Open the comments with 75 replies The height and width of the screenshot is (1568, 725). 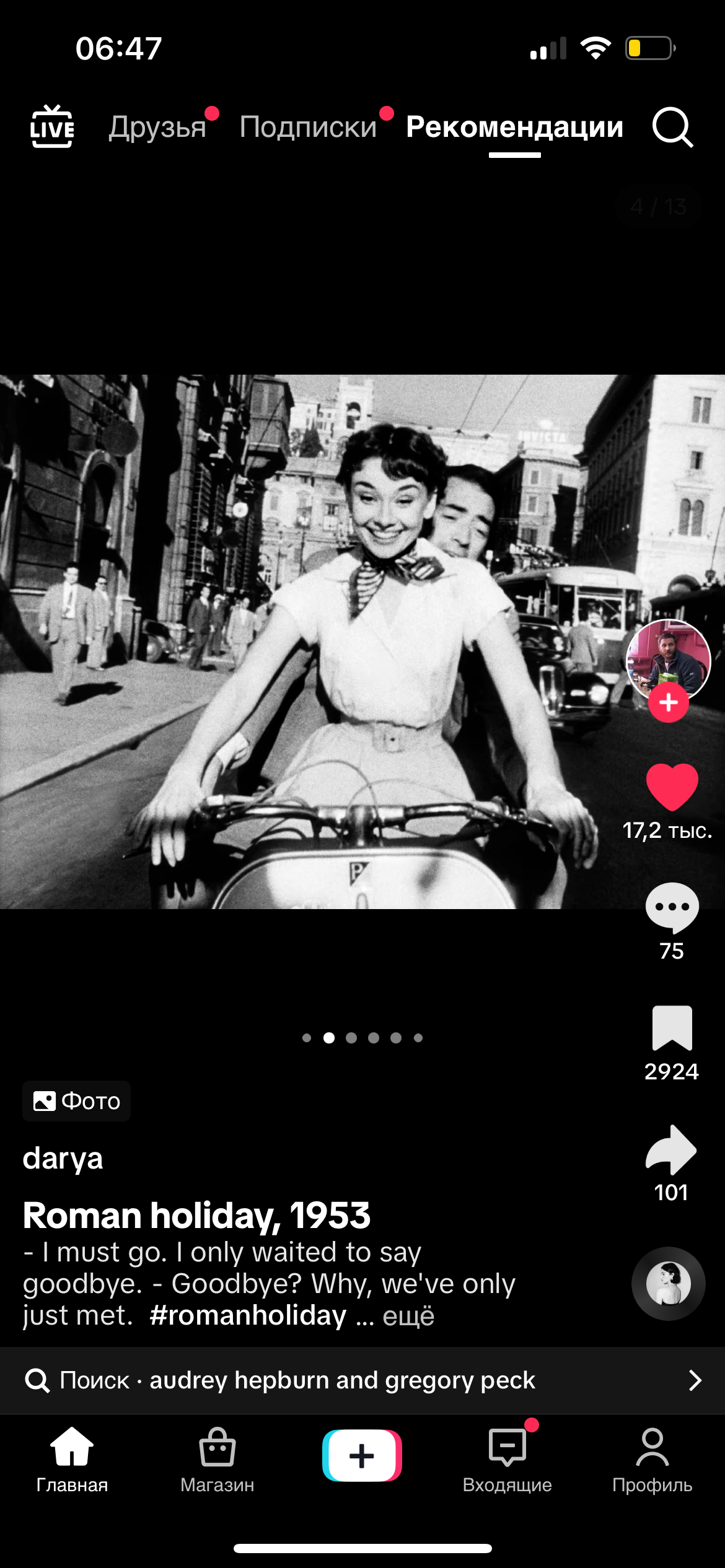click(672, 908)
